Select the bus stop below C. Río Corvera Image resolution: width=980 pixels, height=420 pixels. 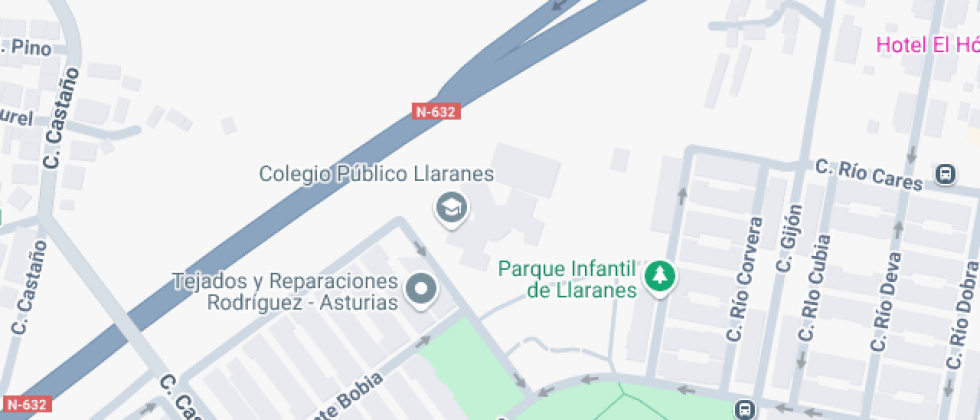click(x=744, y=409)
